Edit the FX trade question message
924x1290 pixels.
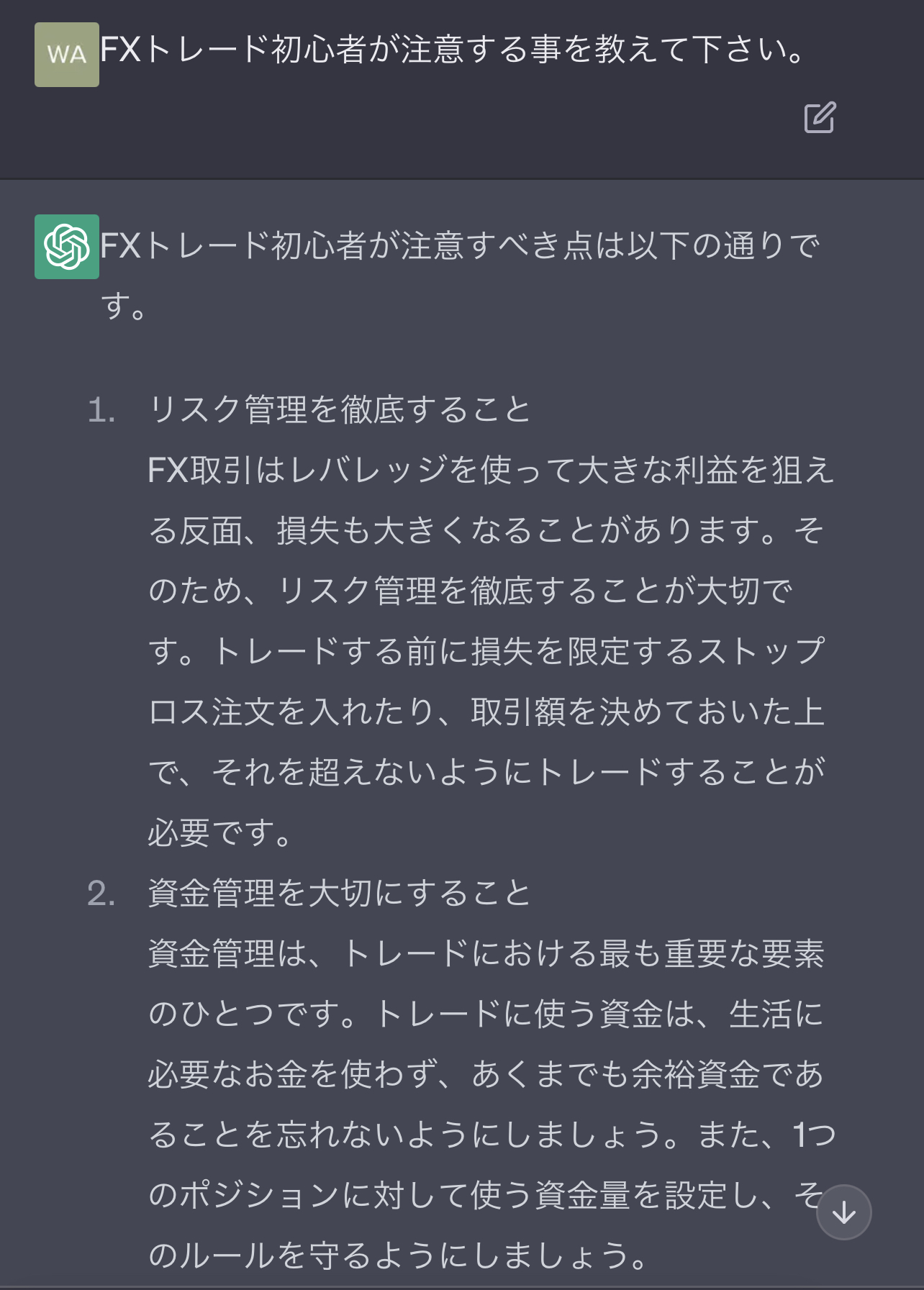pos(819,118)
